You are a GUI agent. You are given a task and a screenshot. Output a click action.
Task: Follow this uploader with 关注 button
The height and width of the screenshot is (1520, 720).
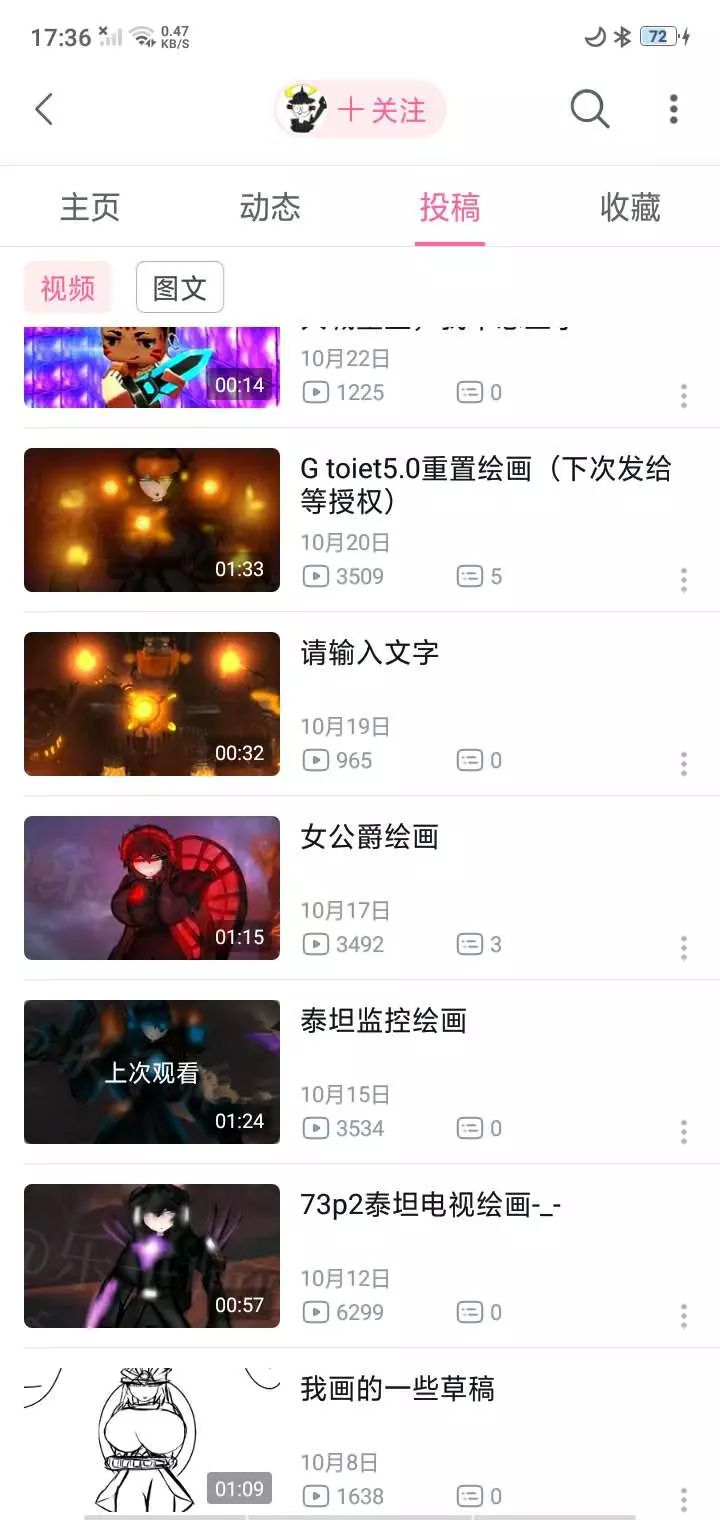[380, 110]
